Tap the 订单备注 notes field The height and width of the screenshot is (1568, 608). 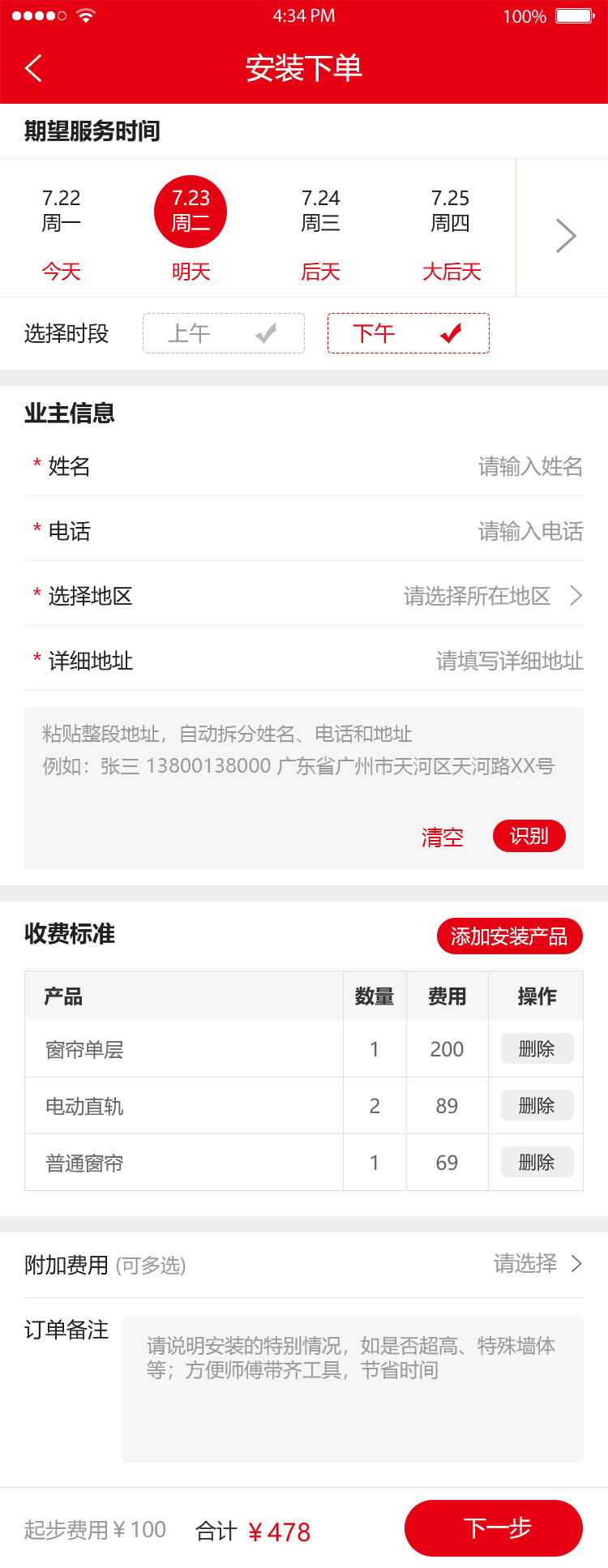352,1389
